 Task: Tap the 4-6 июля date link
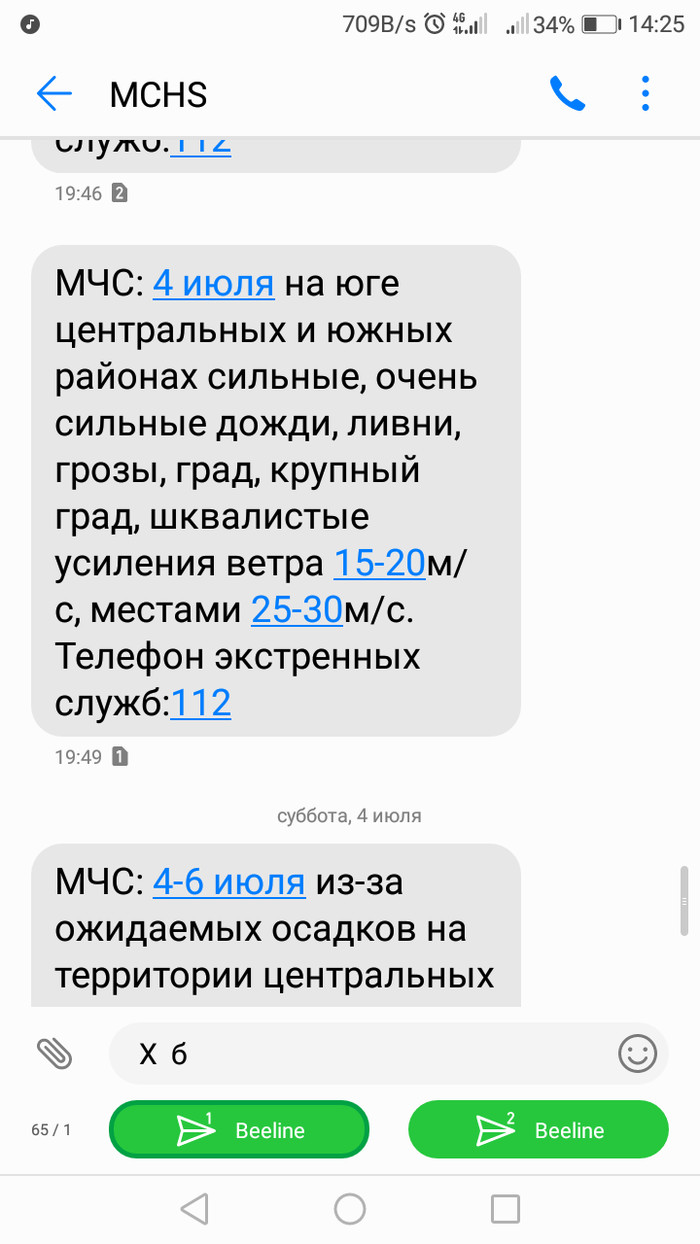228,882
